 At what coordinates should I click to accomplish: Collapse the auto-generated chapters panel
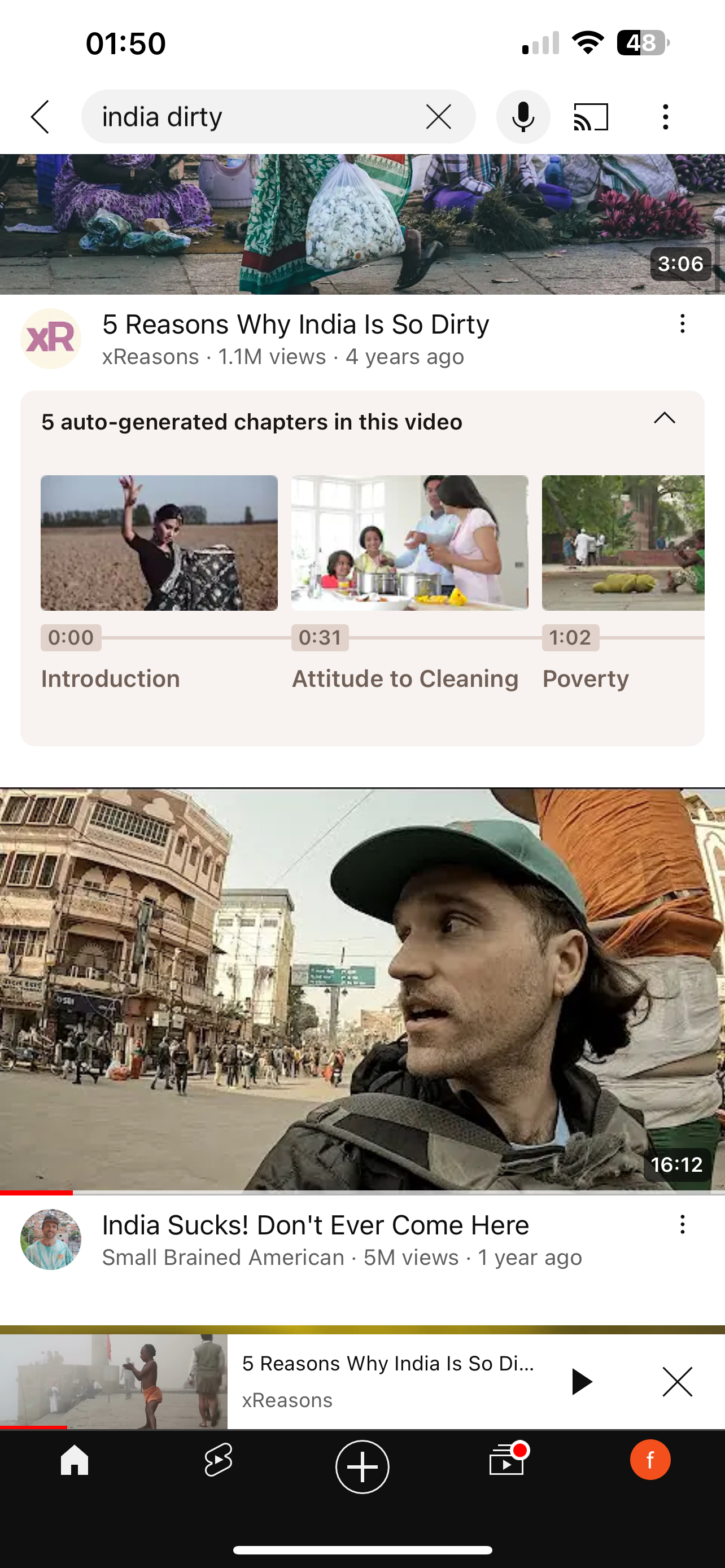[664, 418]
